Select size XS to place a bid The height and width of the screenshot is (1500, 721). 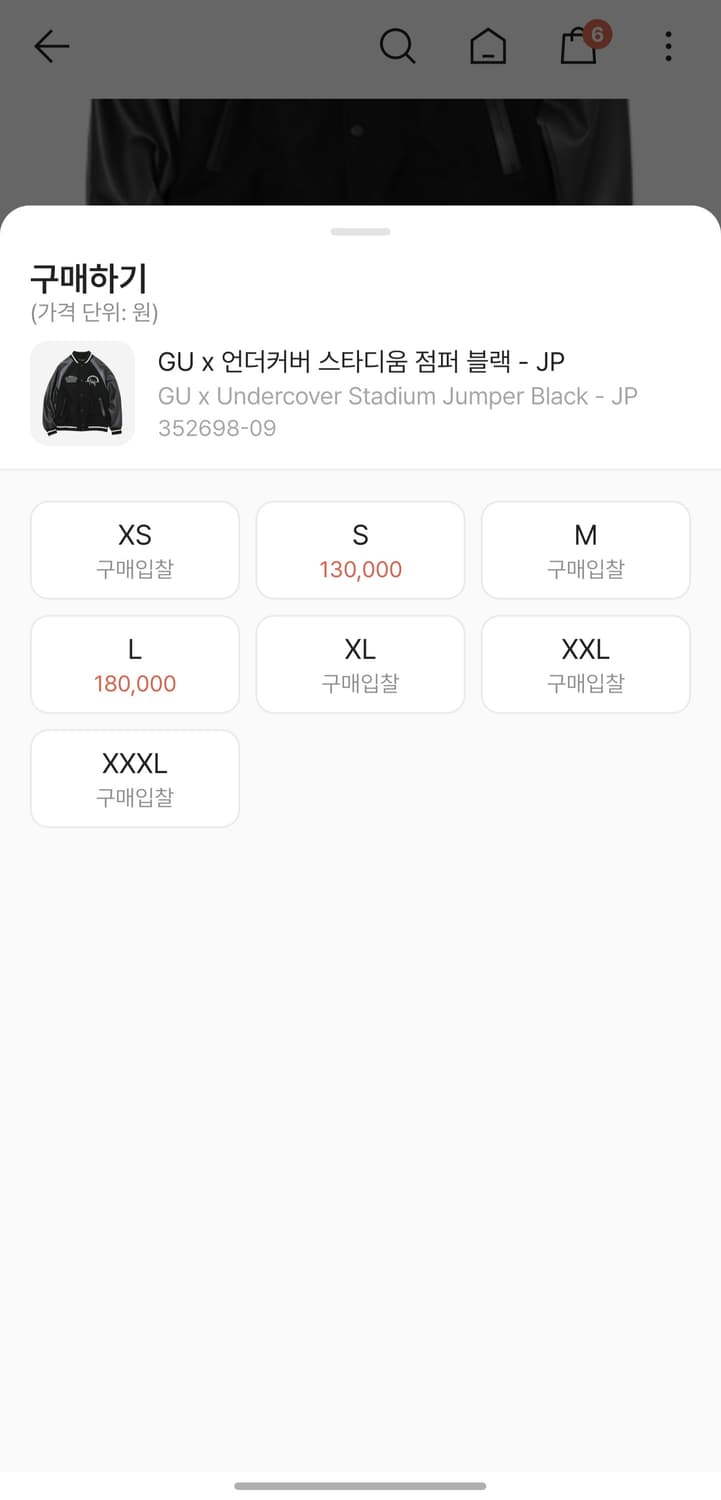(x=135, y=550)
